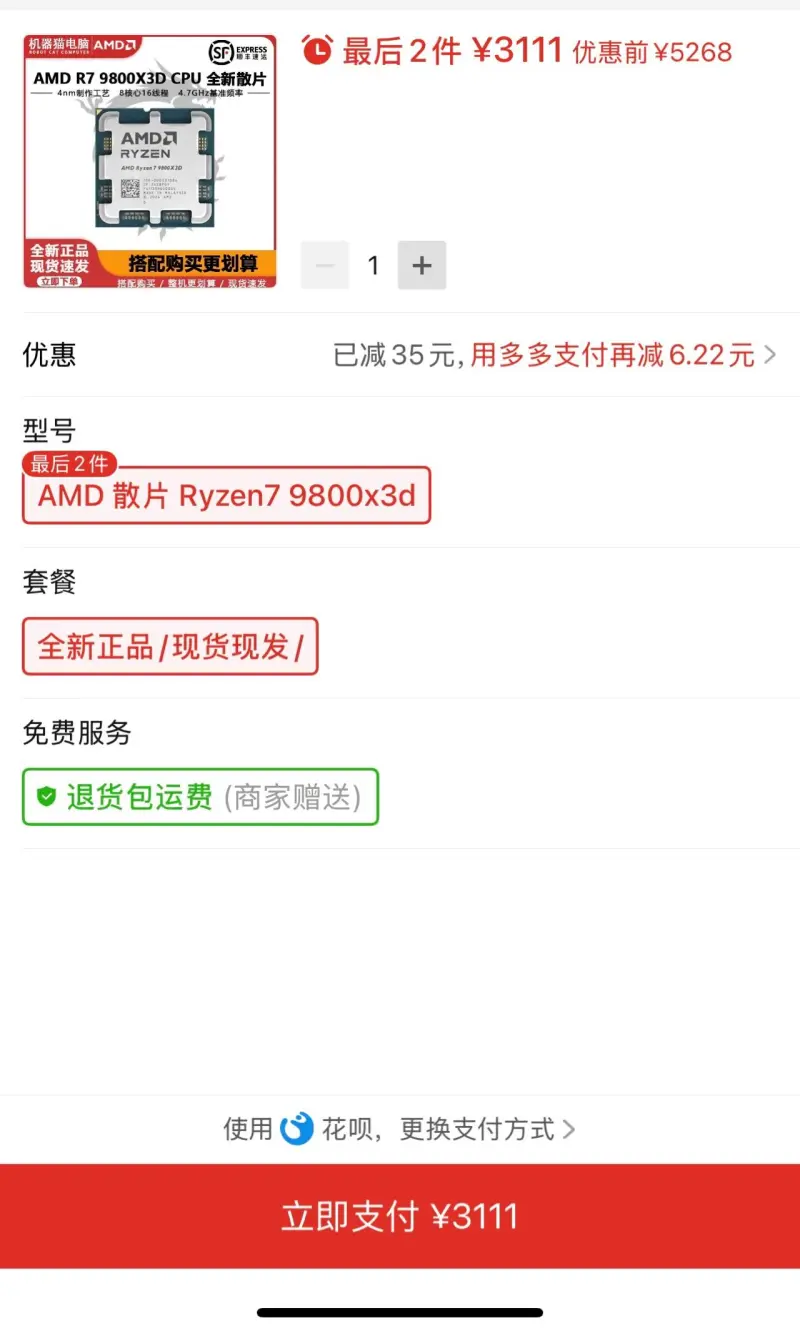The image size is (800, 1333).
Task: View the AMD R7 9800X3D product image
Action: [x=150, y=162]
